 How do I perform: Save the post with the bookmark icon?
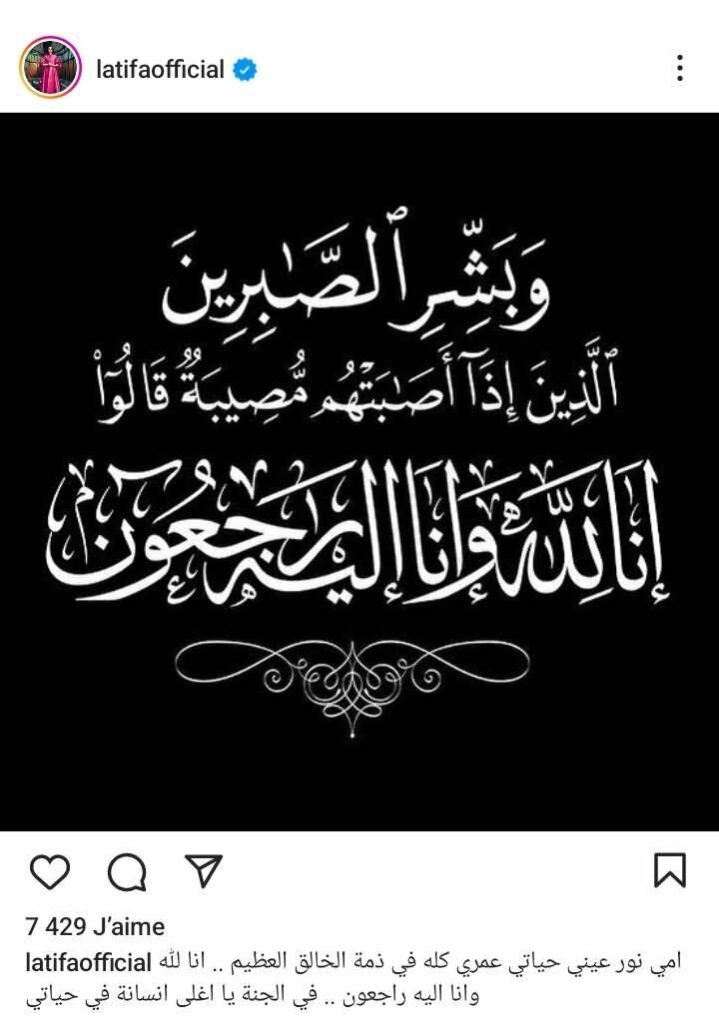[x=669, y=871]
